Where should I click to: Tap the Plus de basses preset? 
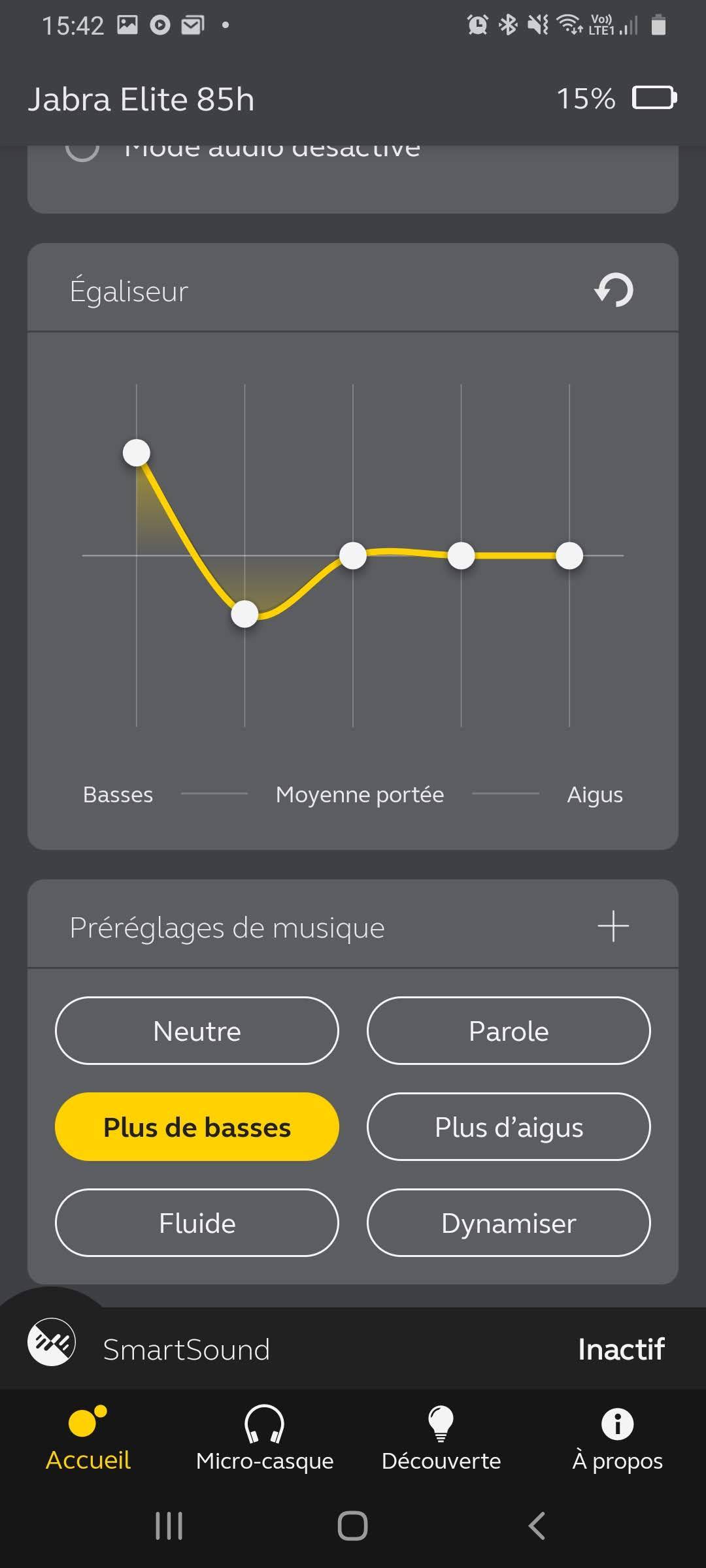197,1127
